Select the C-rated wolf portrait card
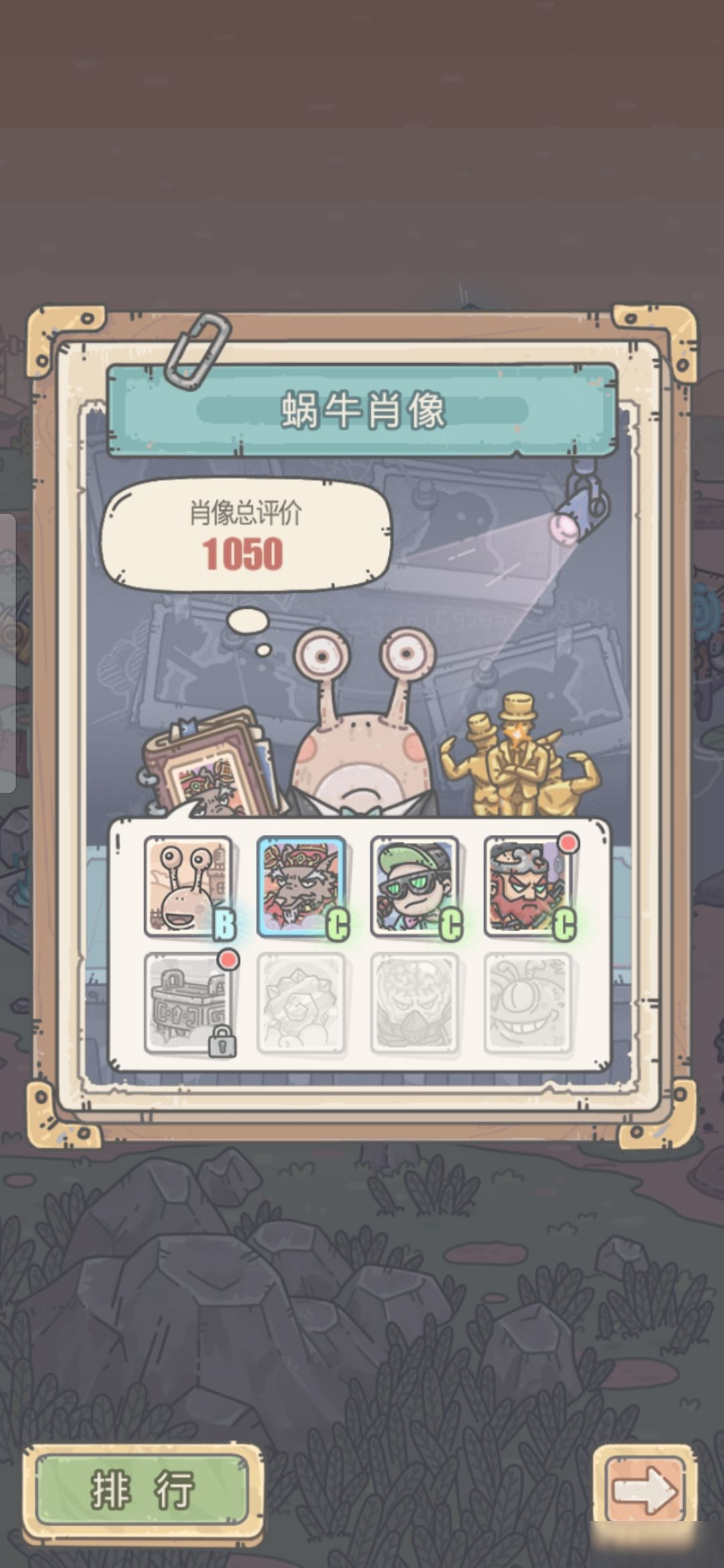This screenshot has height=1568, width=724. (302, 887)
